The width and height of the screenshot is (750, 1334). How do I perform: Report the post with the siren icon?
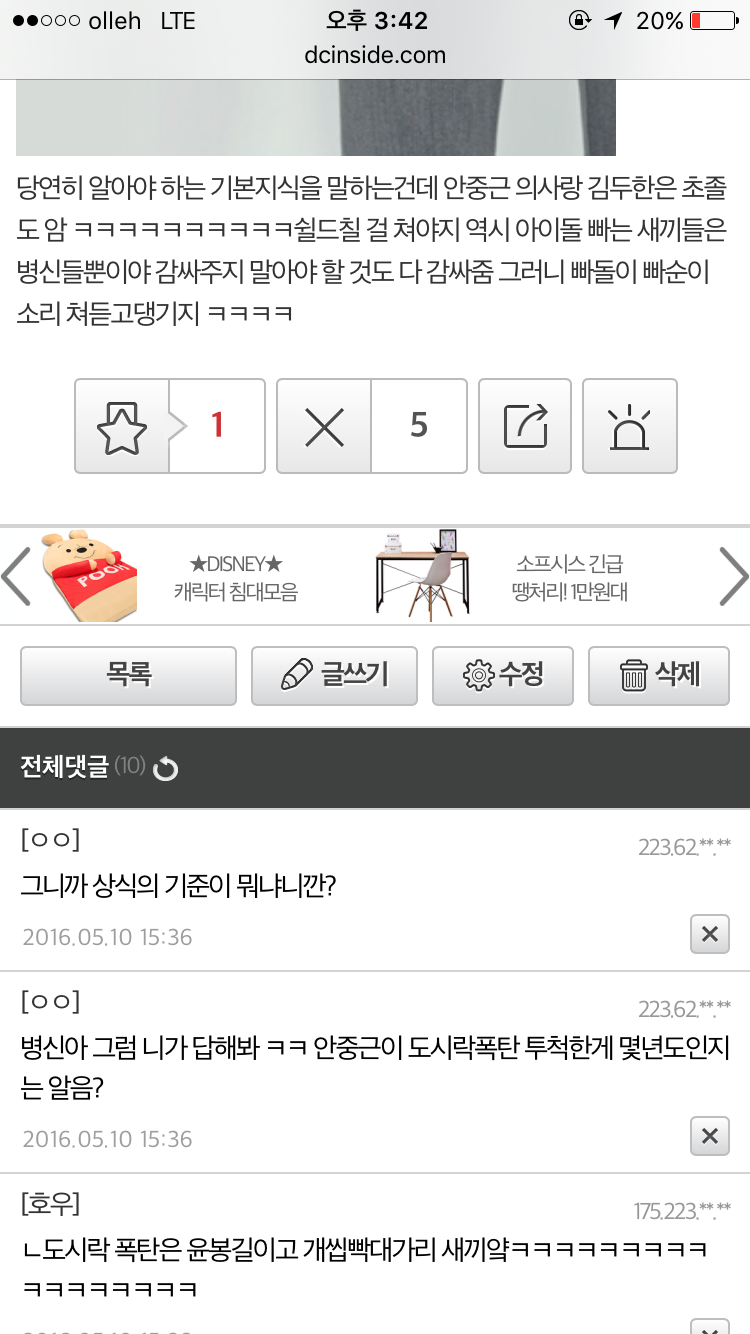[x=629, y=426]
